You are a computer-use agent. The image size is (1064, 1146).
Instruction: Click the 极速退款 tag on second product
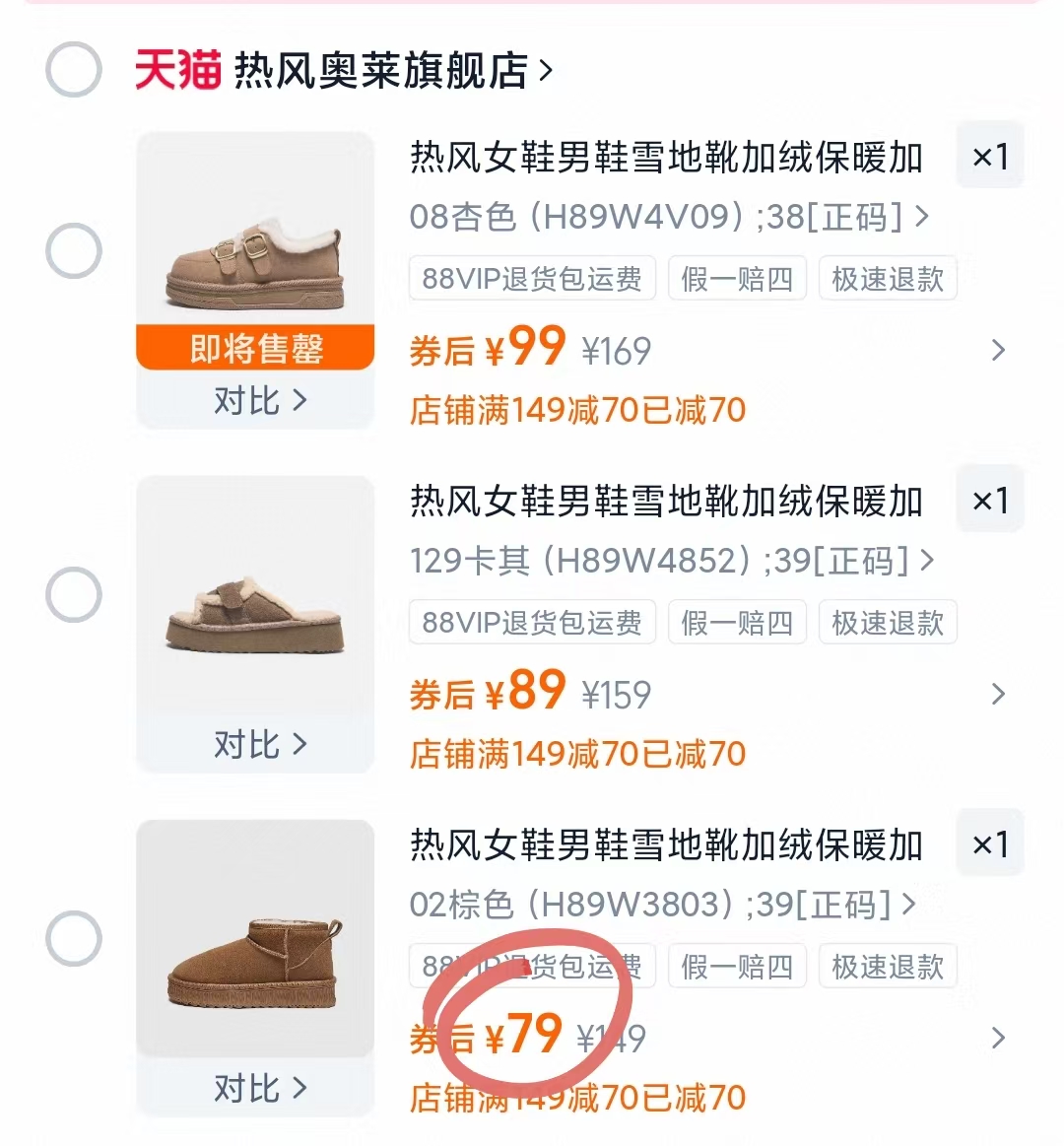tap(887, 622)
